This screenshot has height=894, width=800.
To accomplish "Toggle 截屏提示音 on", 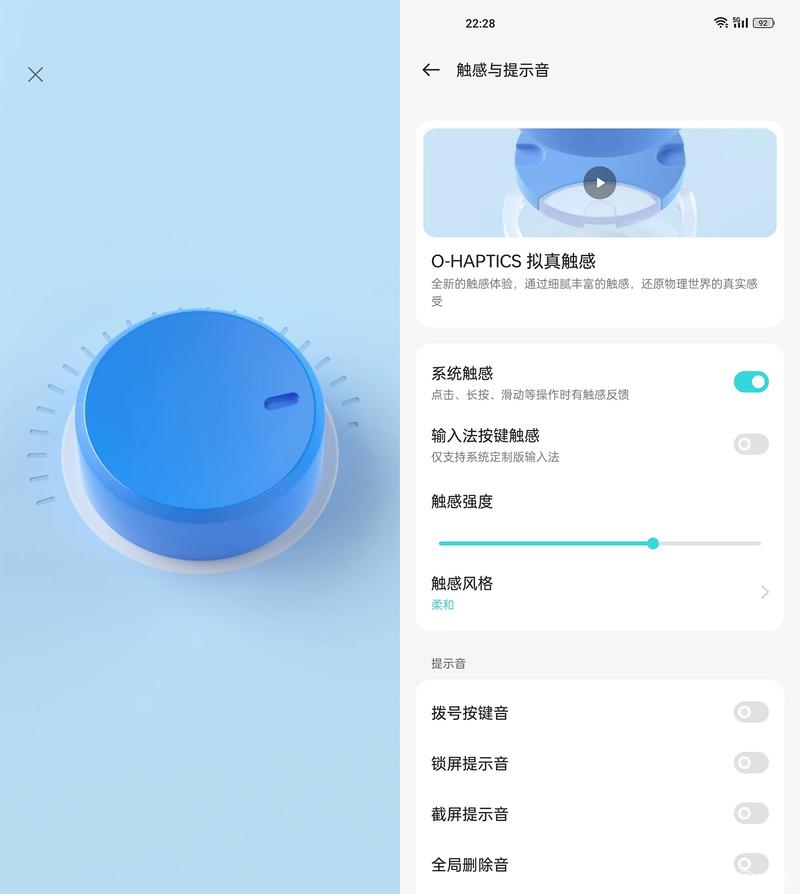I will [750, 813].
